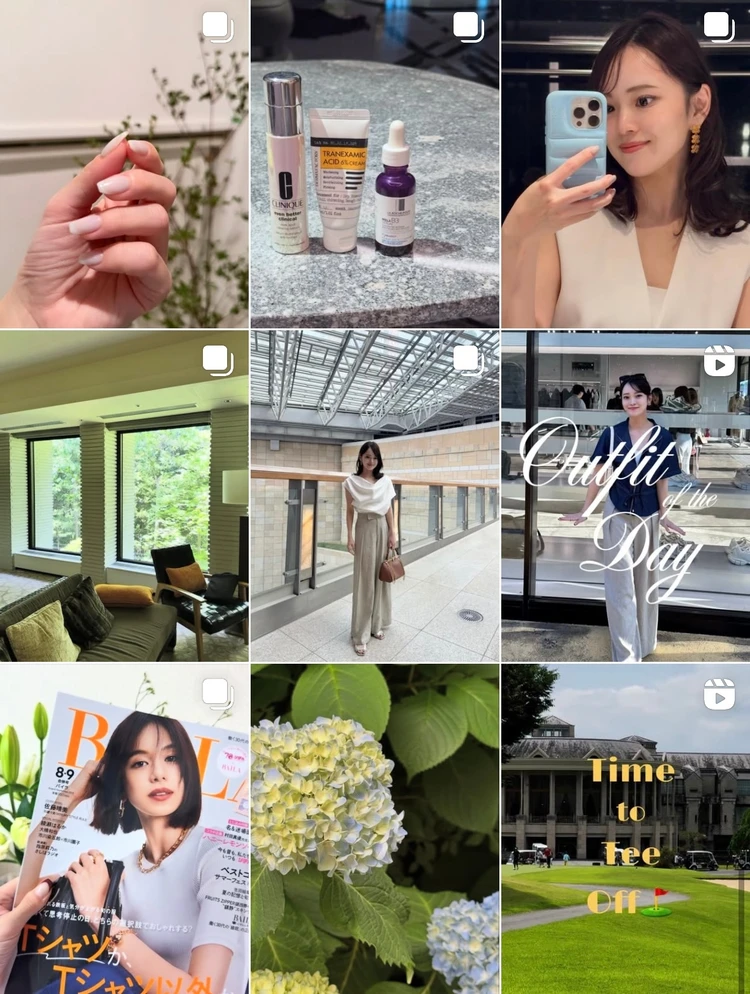Open the mirror selfie with blue phone

[625, 164]
